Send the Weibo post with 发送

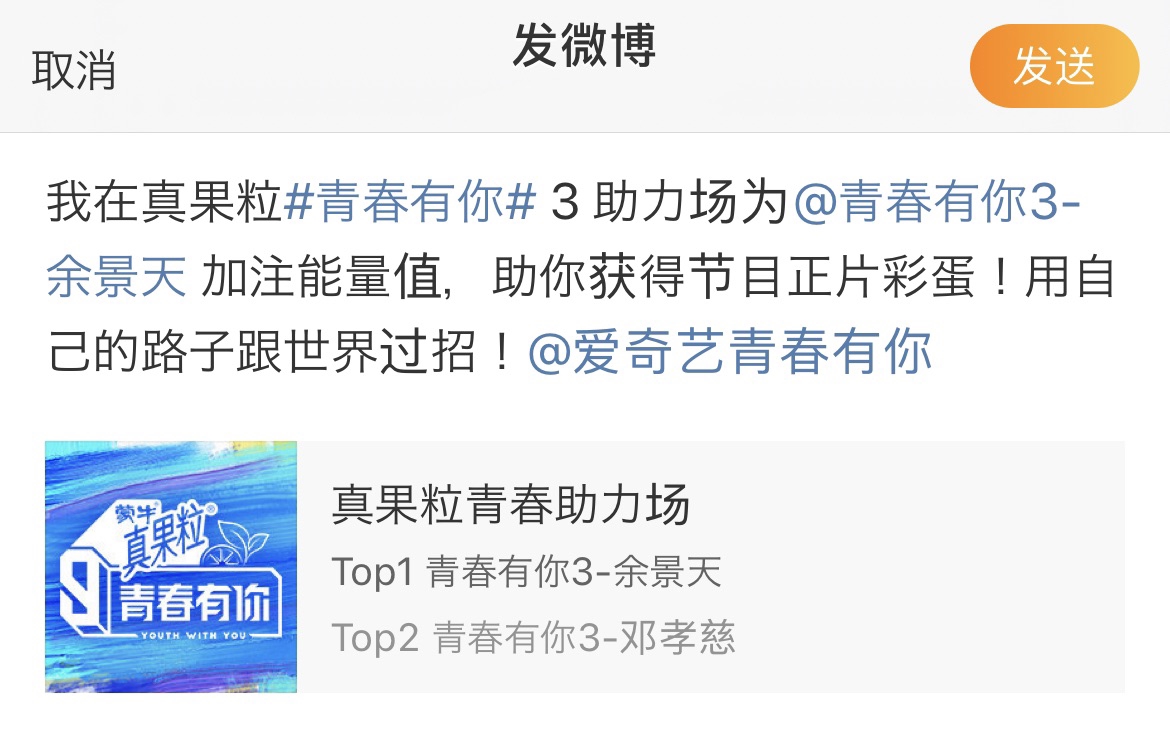tap(1054, 67)
